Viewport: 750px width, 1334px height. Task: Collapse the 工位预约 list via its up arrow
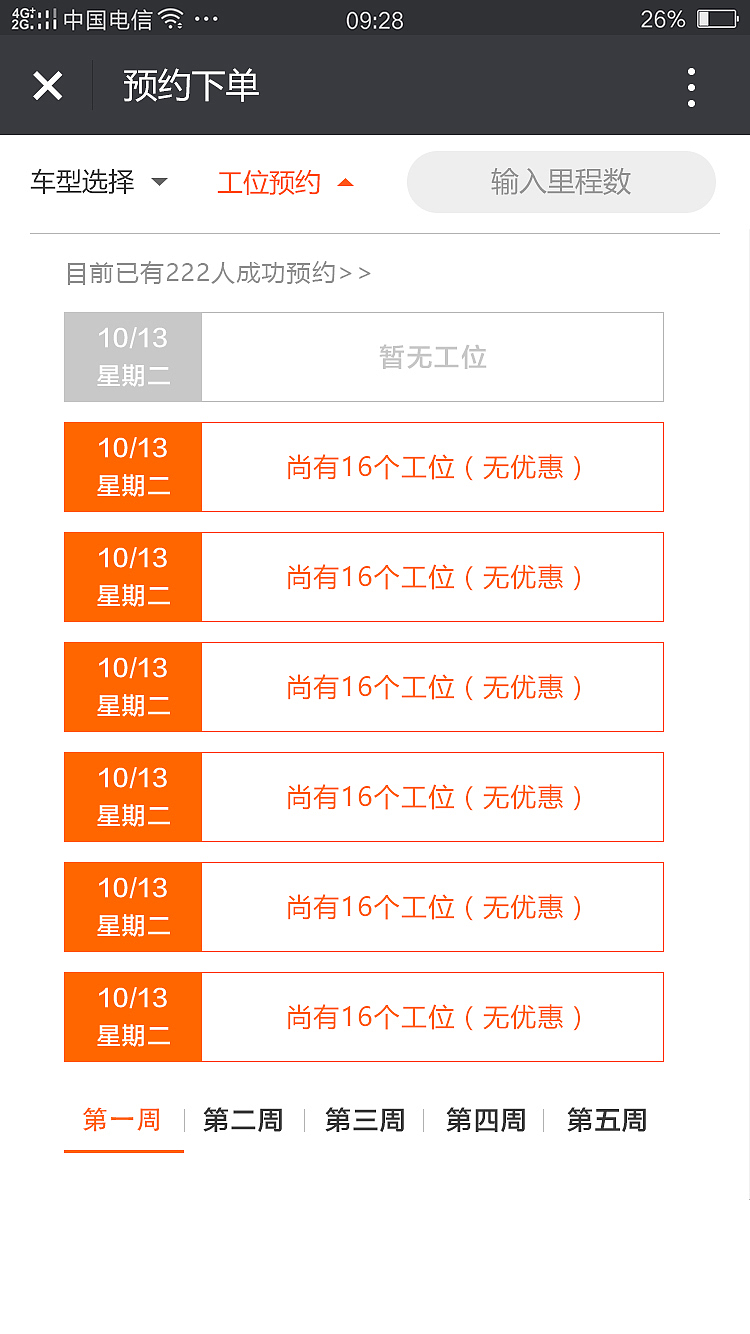(x=347, y=182)
